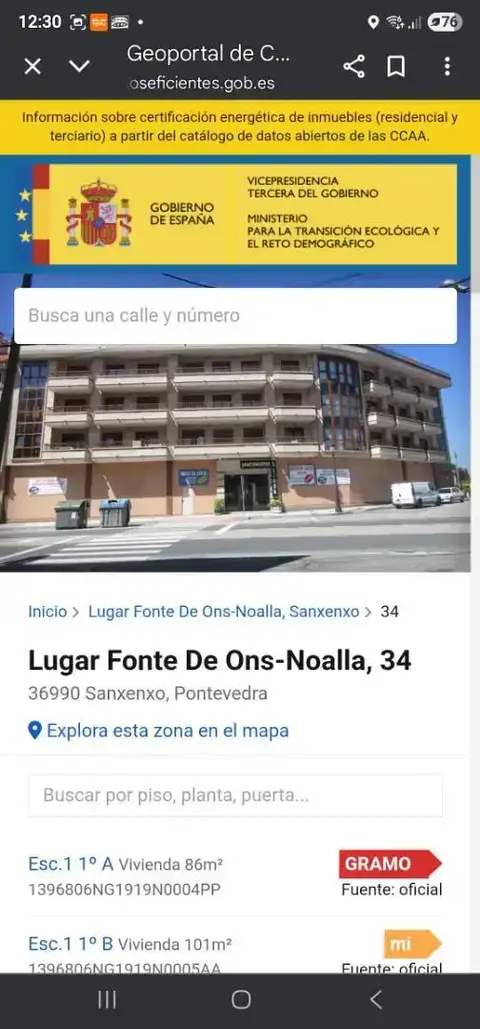Bookmark this page
The height and width of the screenshot is (1029, 480).
[x=396, y=66]
